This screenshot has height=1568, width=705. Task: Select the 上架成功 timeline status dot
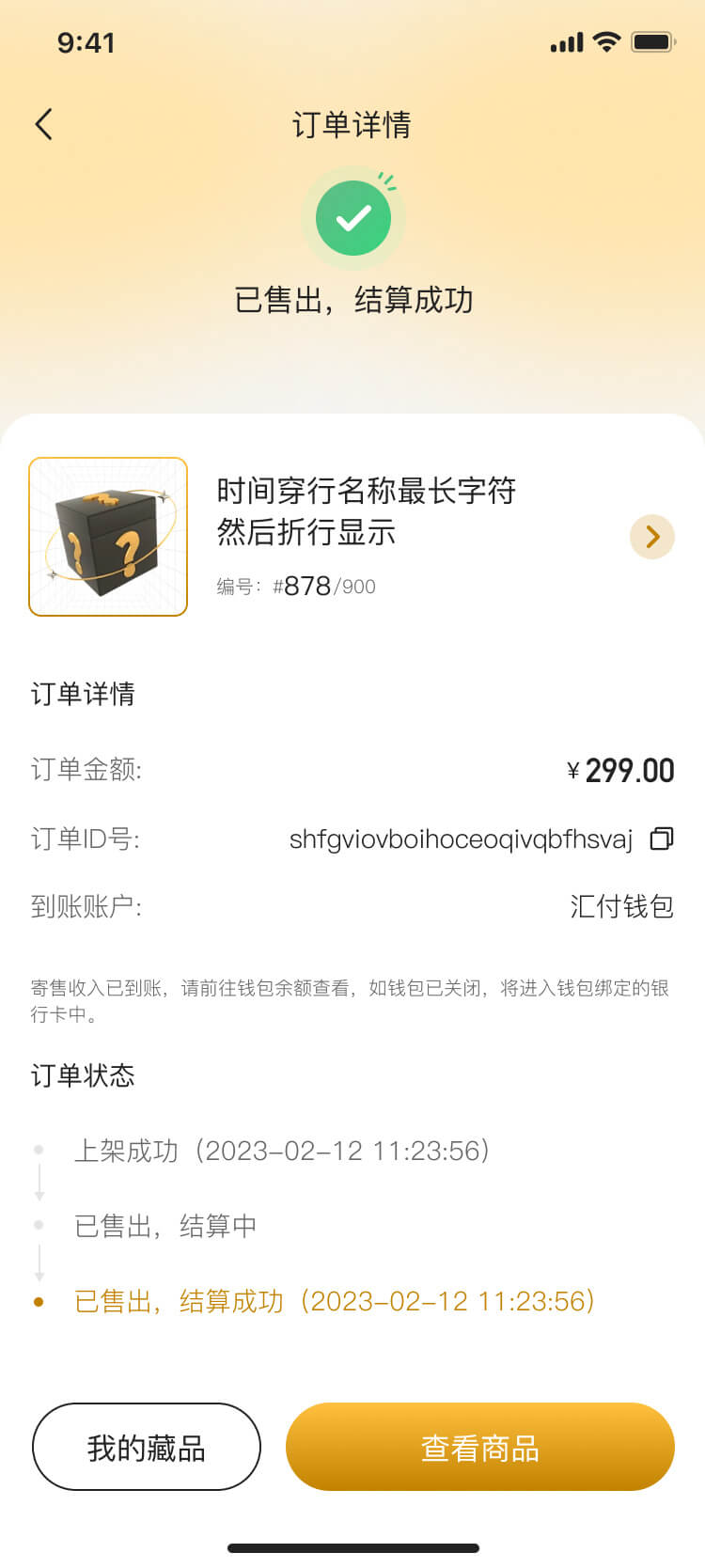click(38, 1150)
